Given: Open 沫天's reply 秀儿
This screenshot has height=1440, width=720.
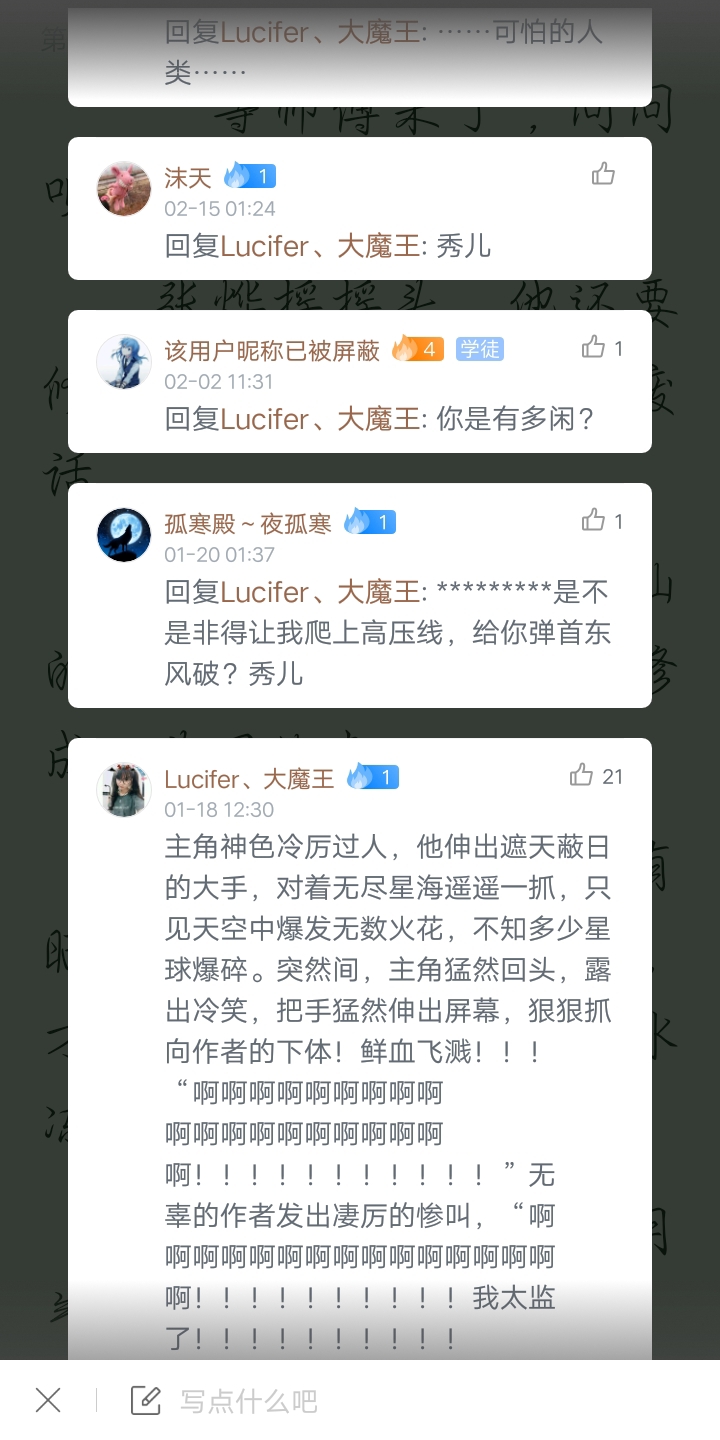Looking at the screenshot, I should click(x=328, y=247).
